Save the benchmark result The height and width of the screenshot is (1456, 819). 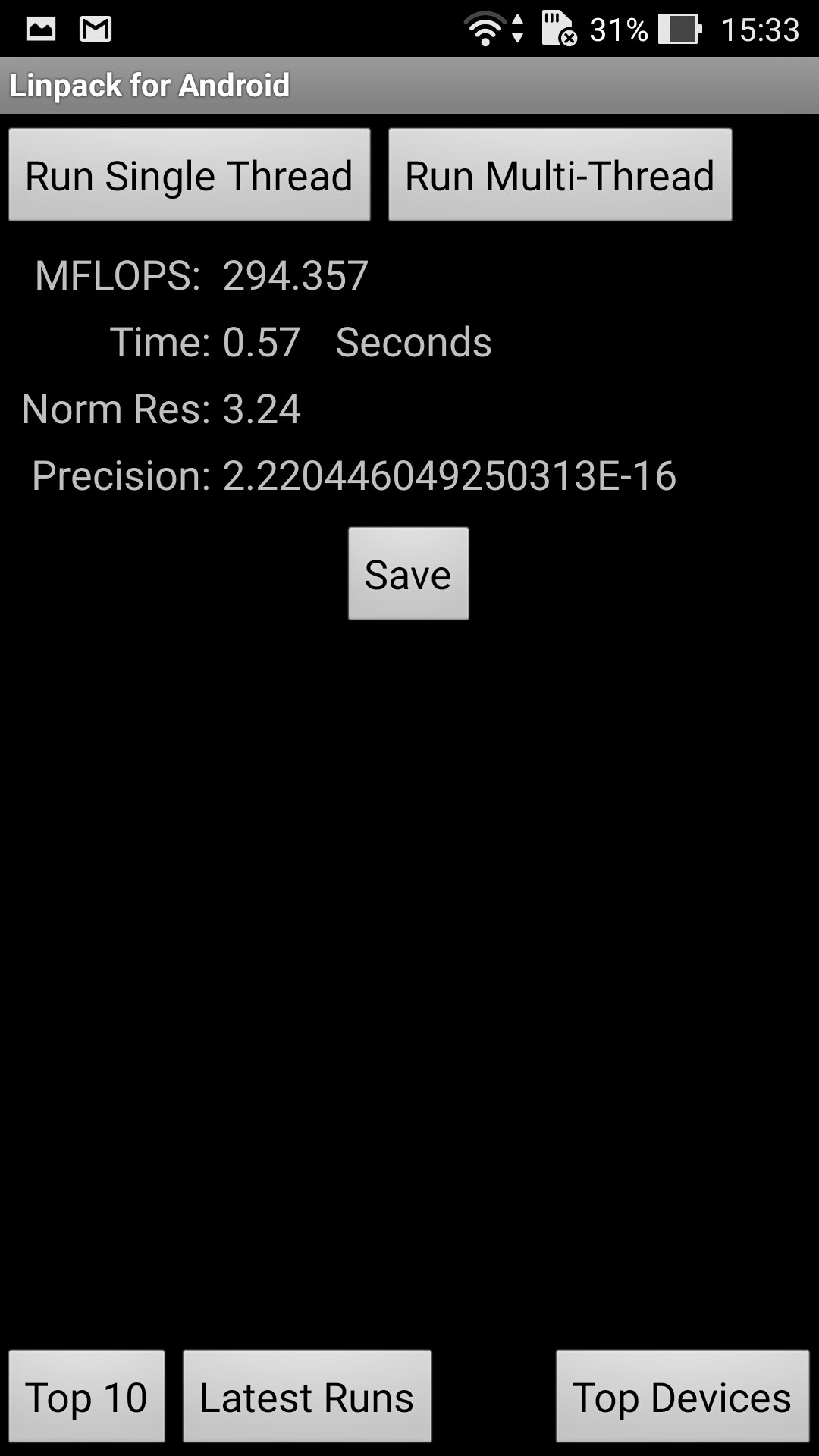pos(408,573)
